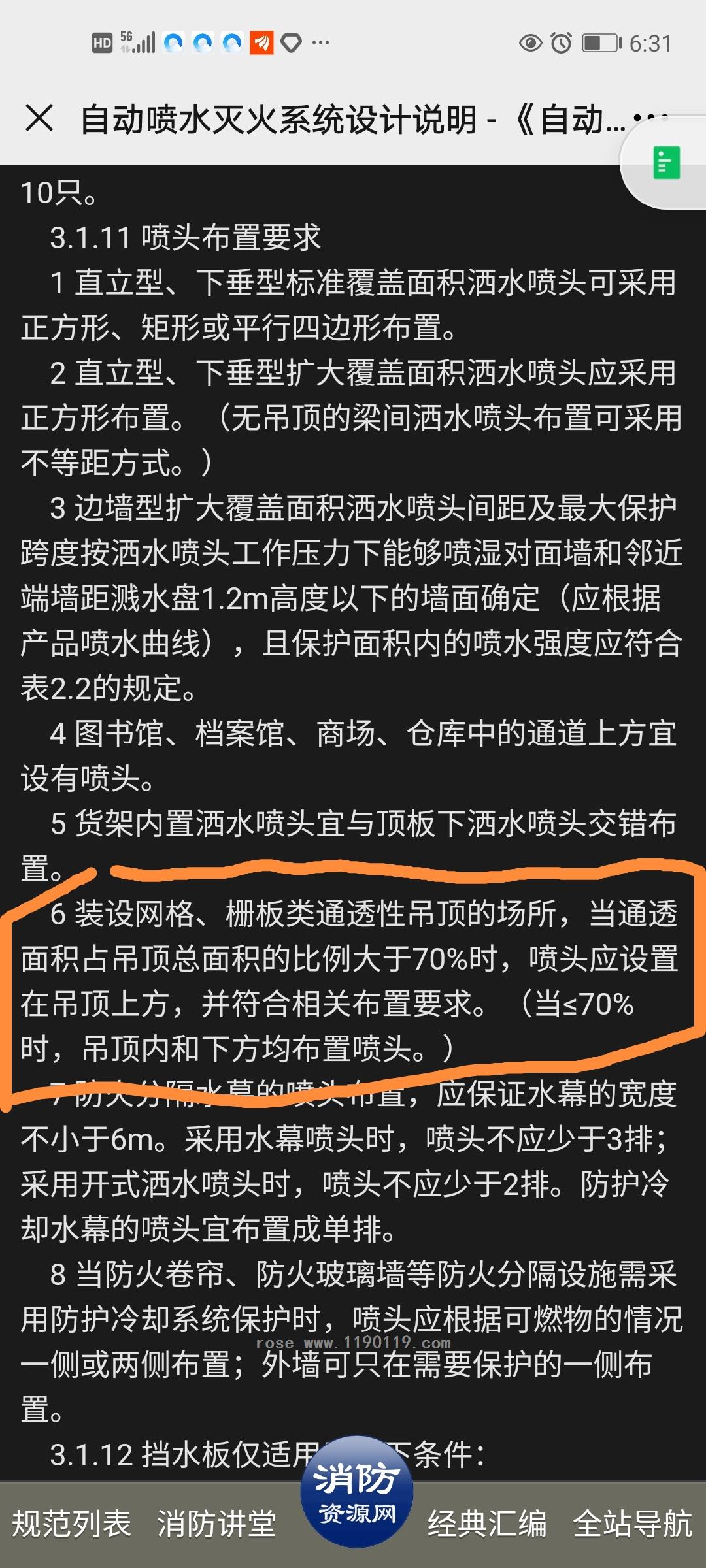Go to 全站导航
This screenshot has height=1568, width=706.
(632, 1524)
